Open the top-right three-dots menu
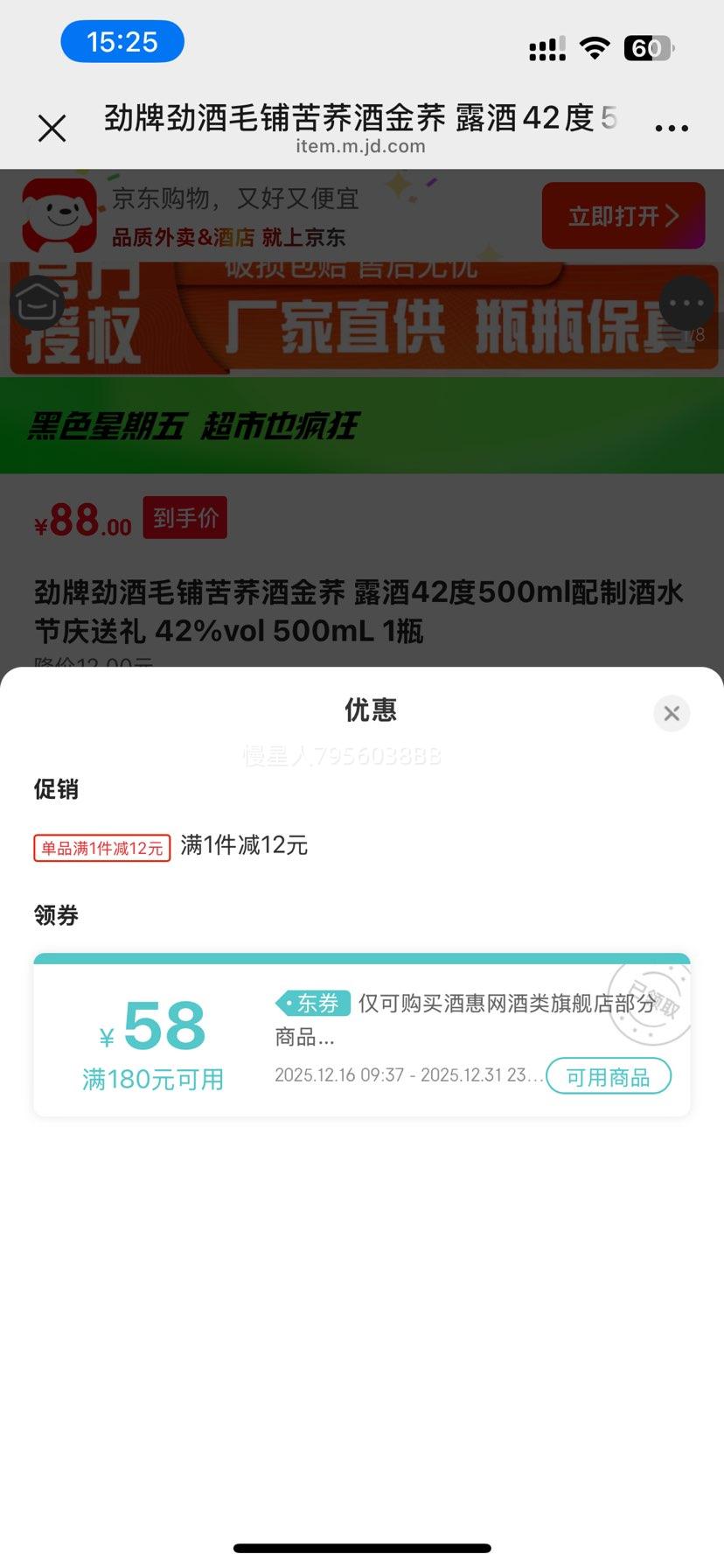The height and width of the screenshot is (1568, 724). tap(672, 128)
